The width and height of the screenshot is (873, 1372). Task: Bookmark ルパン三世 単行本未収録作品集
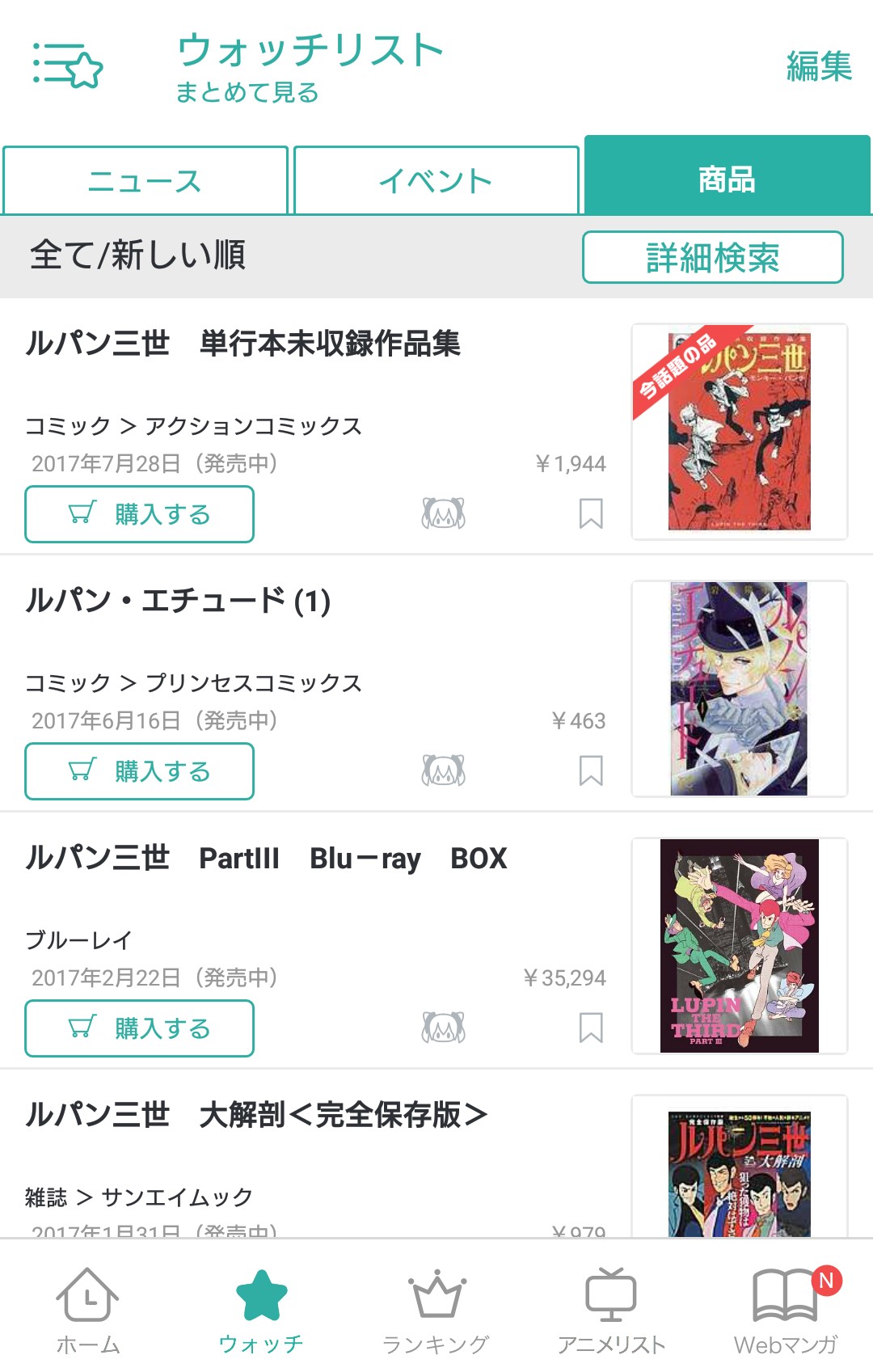coord(591,513)
